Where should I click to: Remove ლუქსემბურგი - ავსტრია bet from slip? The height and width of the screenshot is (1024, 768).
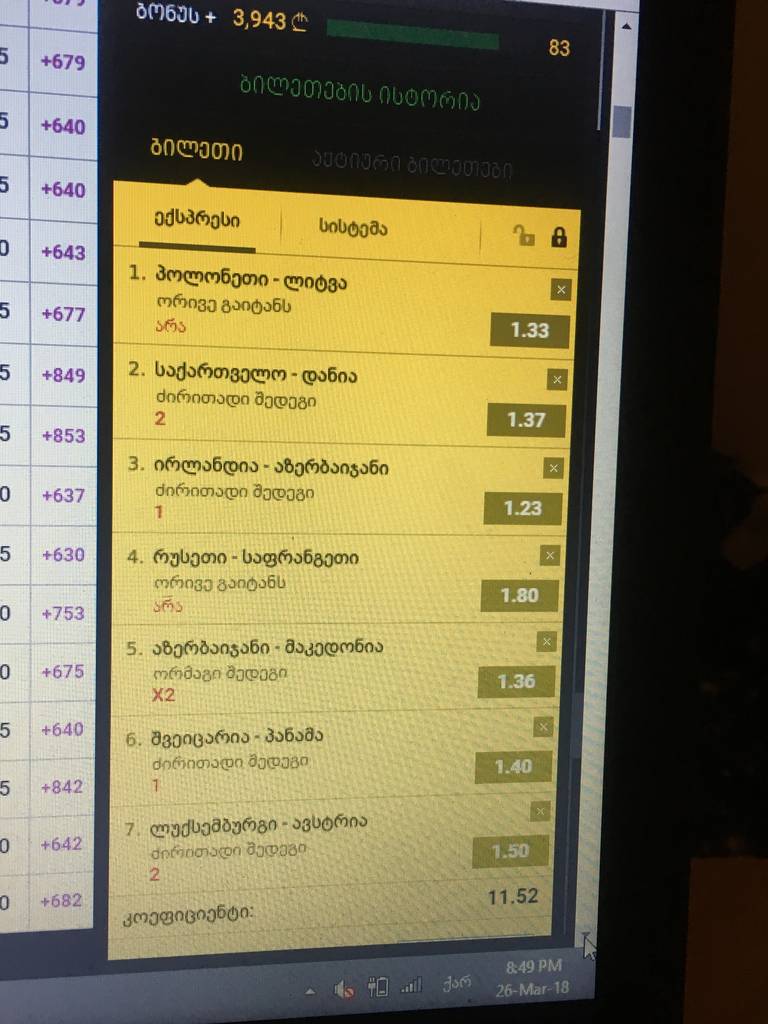[x=540, y=812]
